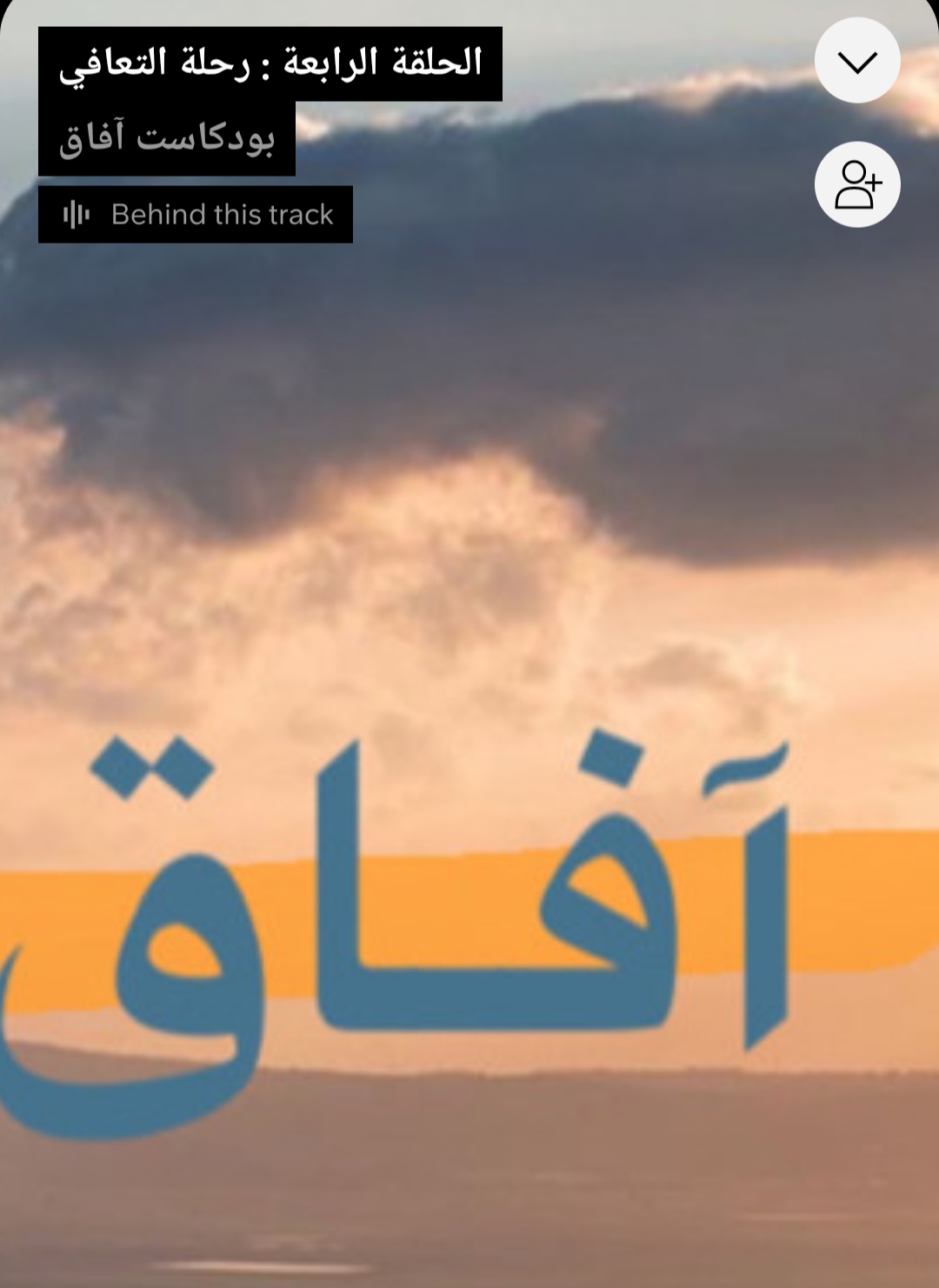
Task: Open the بودكاست آفاق podcast name
Action: pyautogui.click(x=167, y=138)
